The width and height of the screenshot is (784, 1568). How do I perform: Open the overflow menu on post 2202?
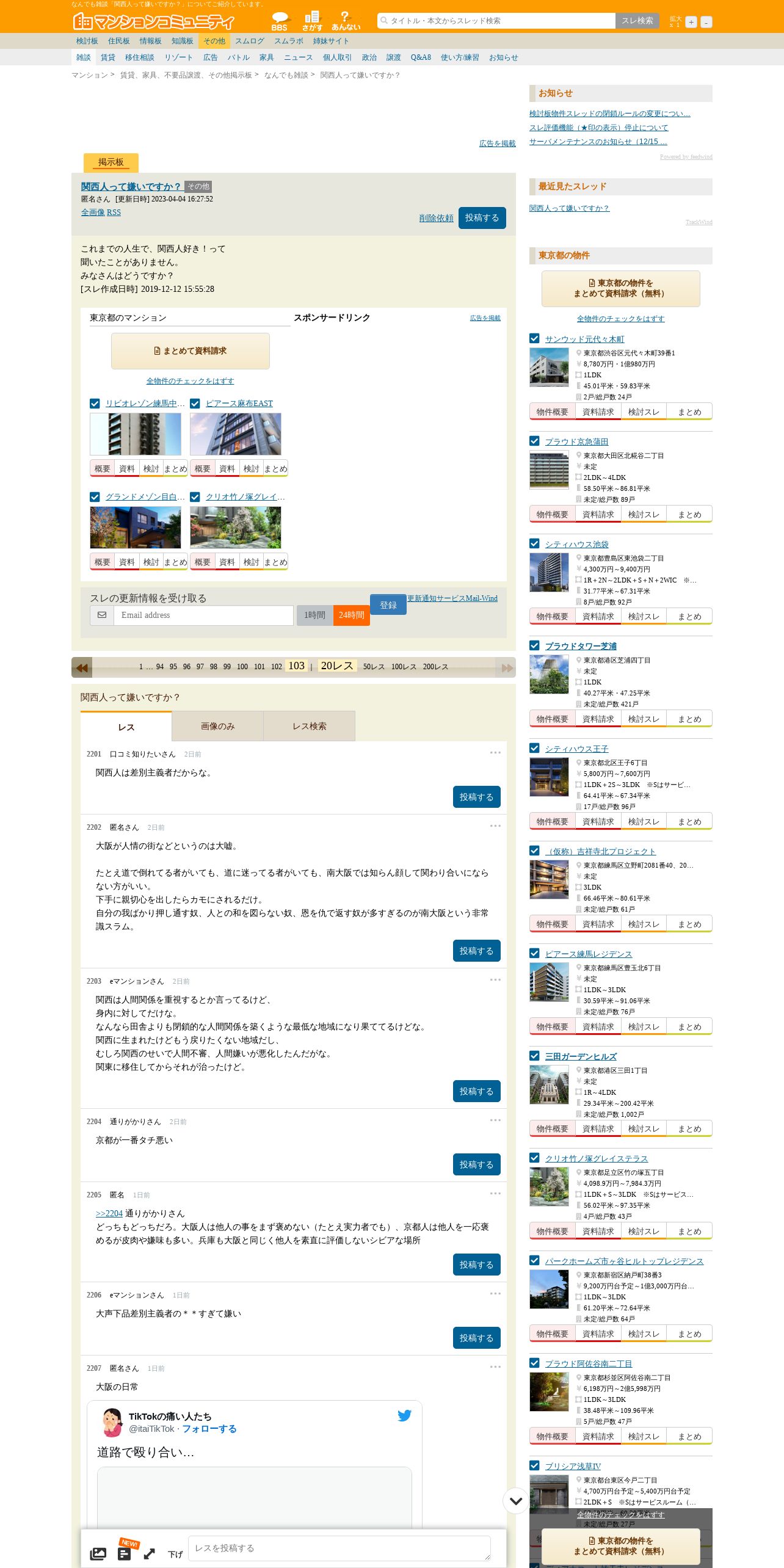click(x=495, y=826)
